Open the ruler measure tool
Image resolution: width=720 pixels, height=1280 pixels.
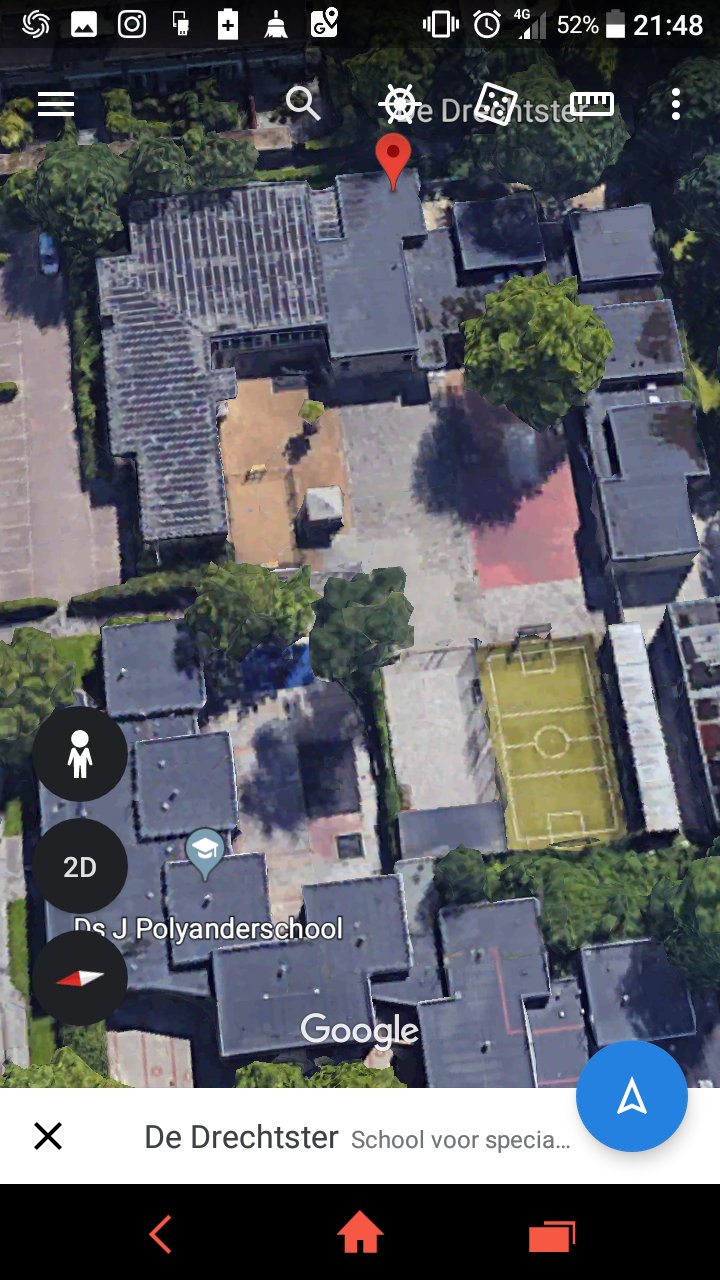point(591,104)
